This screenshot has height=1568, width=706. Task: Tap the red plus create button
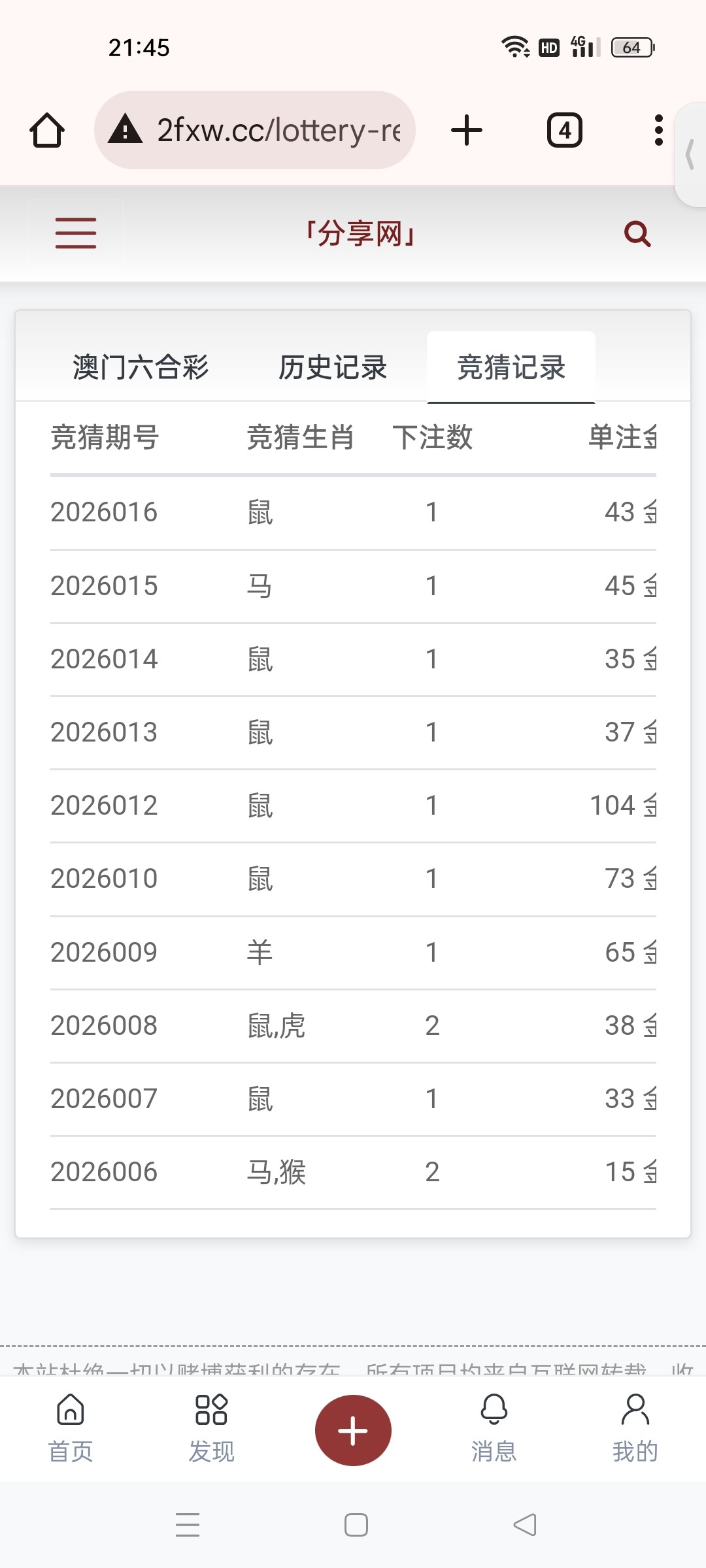click(x=353, y=1430)
